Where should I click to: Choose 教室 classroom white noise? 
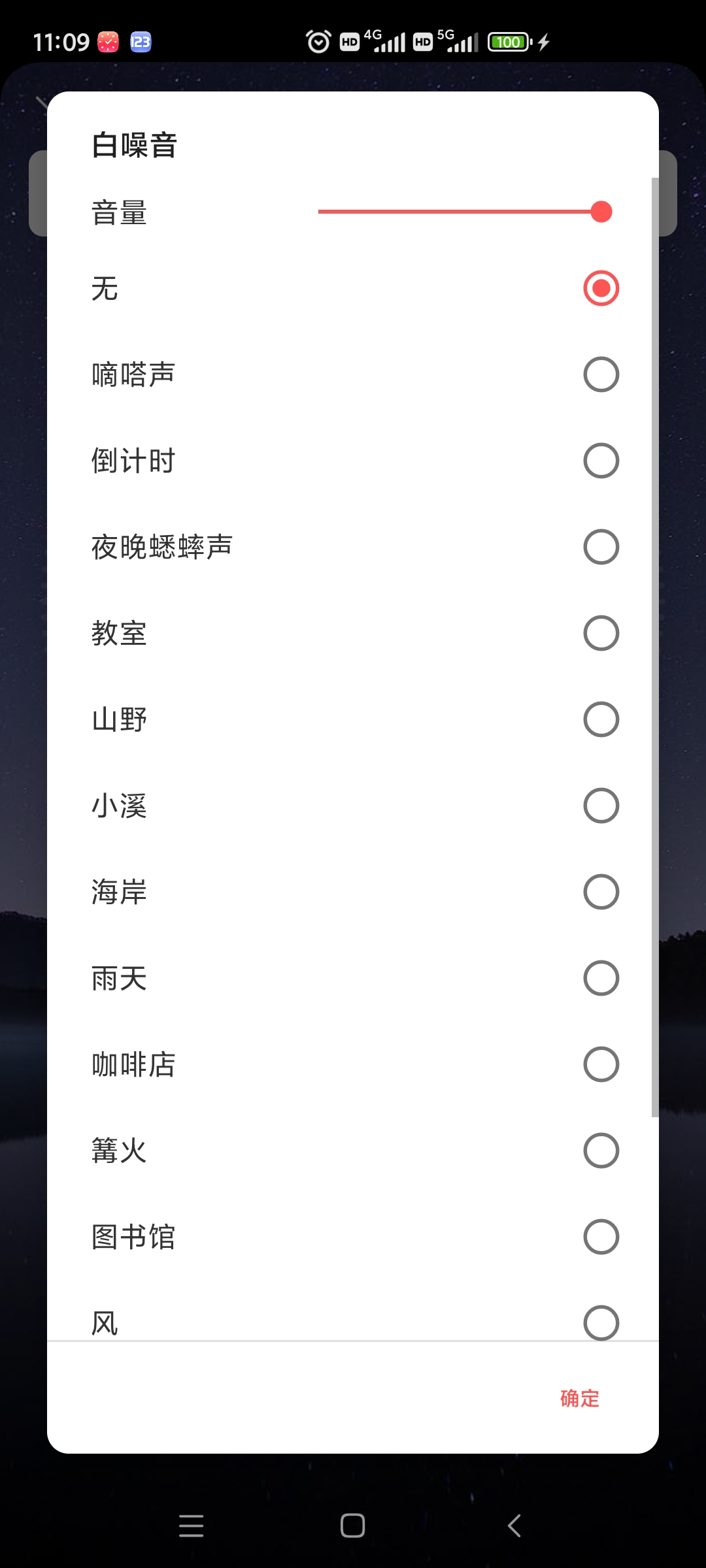pos(601,633)
